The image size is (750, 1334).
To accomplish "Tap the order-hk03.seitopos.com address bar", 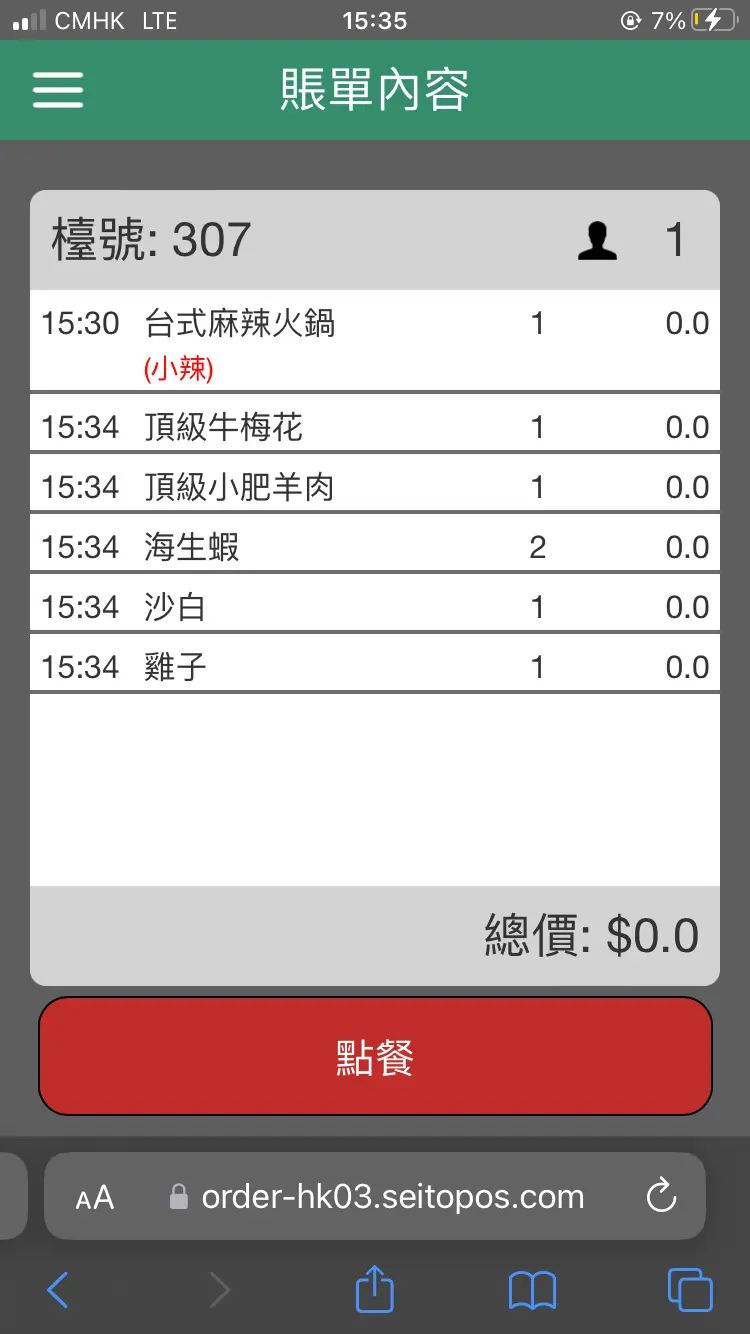I will click(x=392, y=1197).
